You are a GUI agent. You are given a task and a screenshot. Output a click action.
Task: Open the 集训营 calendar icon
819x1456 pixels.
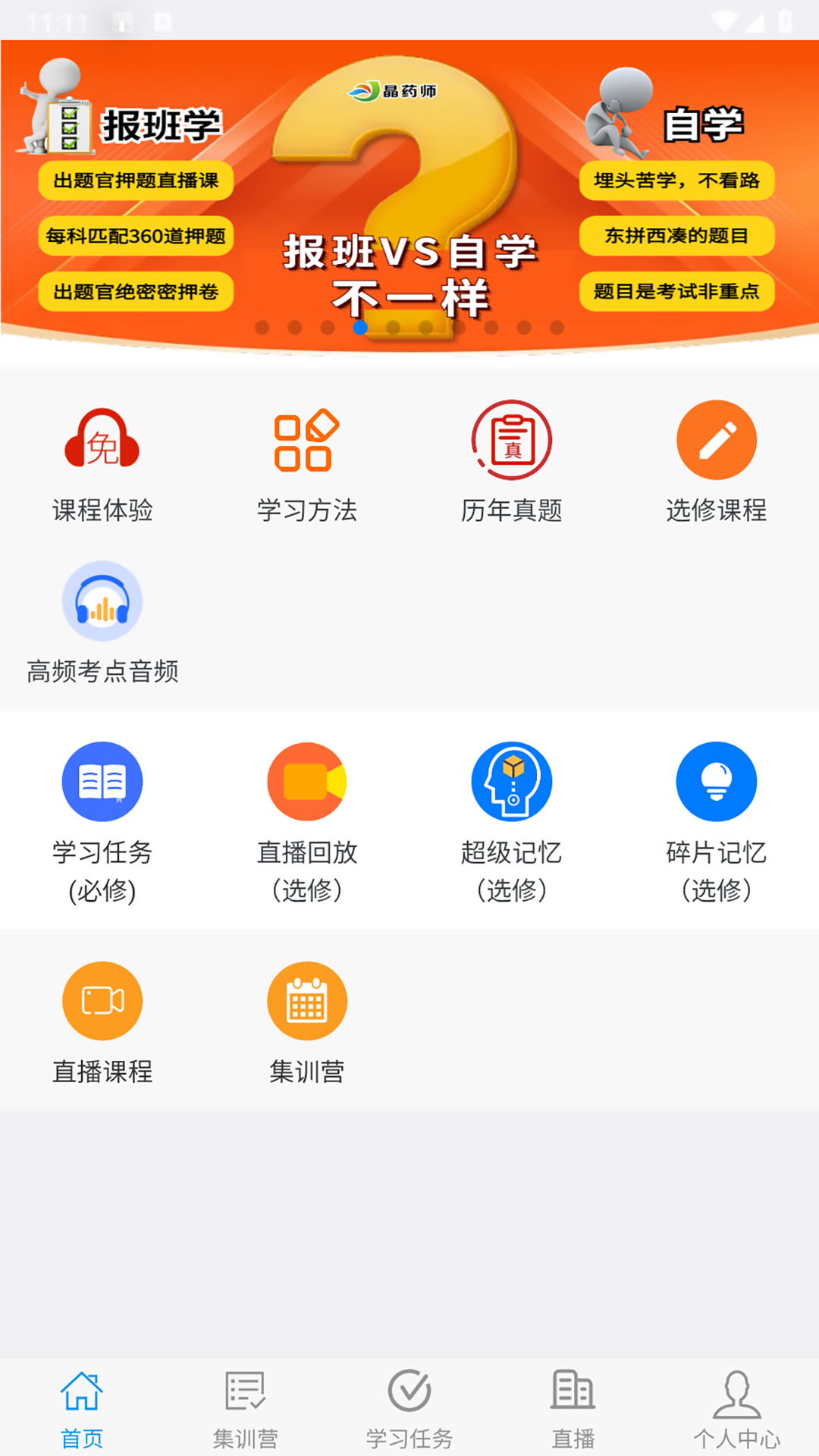pos(307,999)
